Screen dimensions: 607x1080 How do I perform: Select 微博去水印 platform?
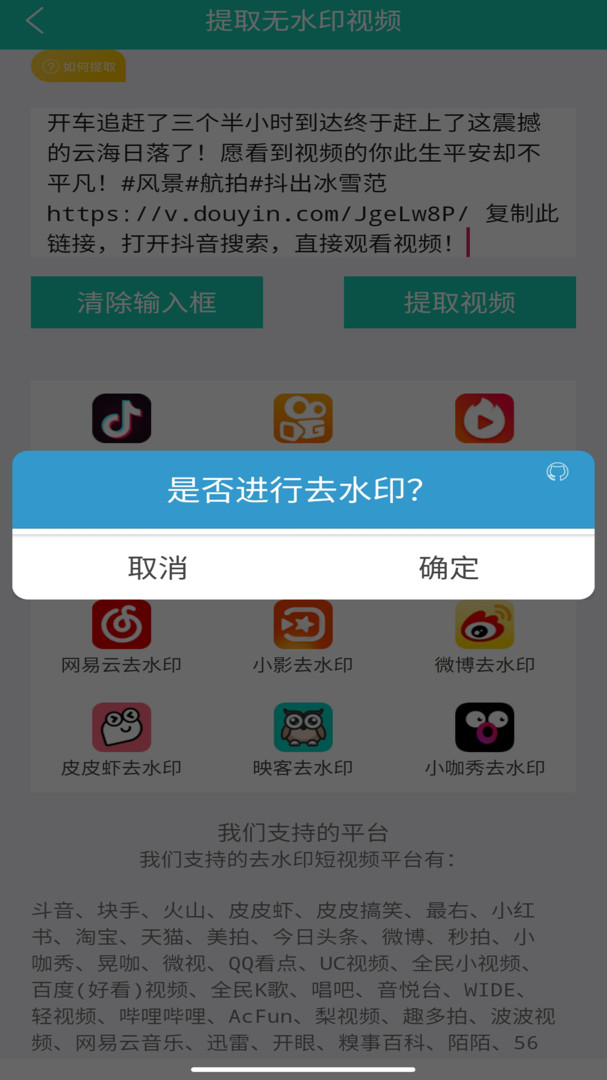tap(484, 636)
